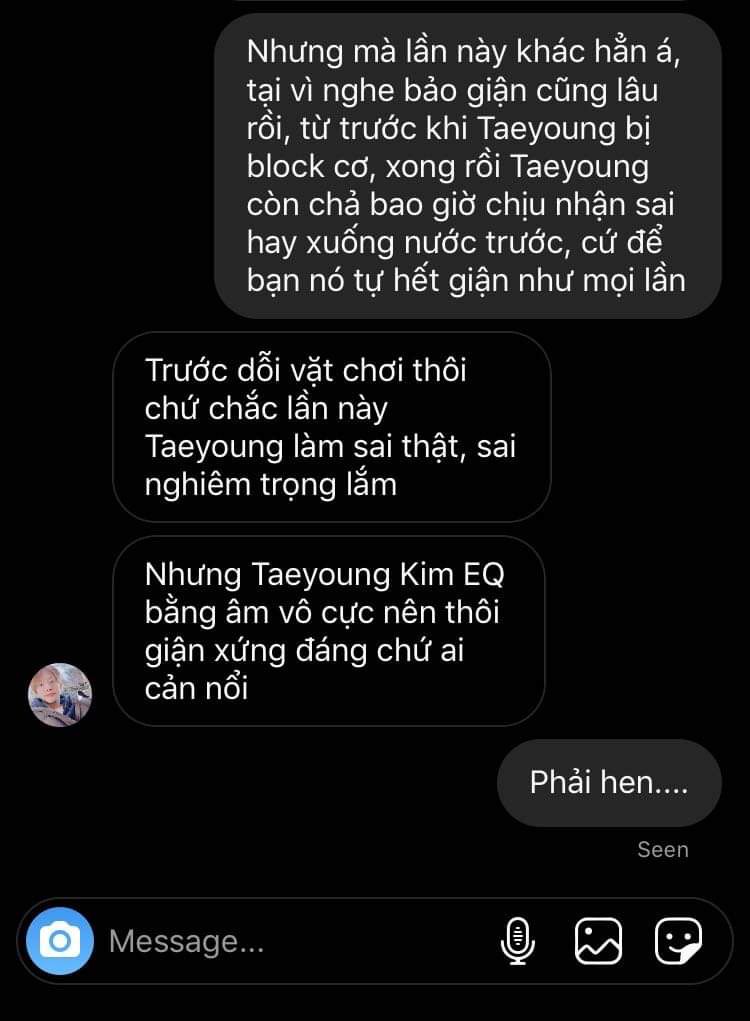Open the sender's profile picture

60,694
